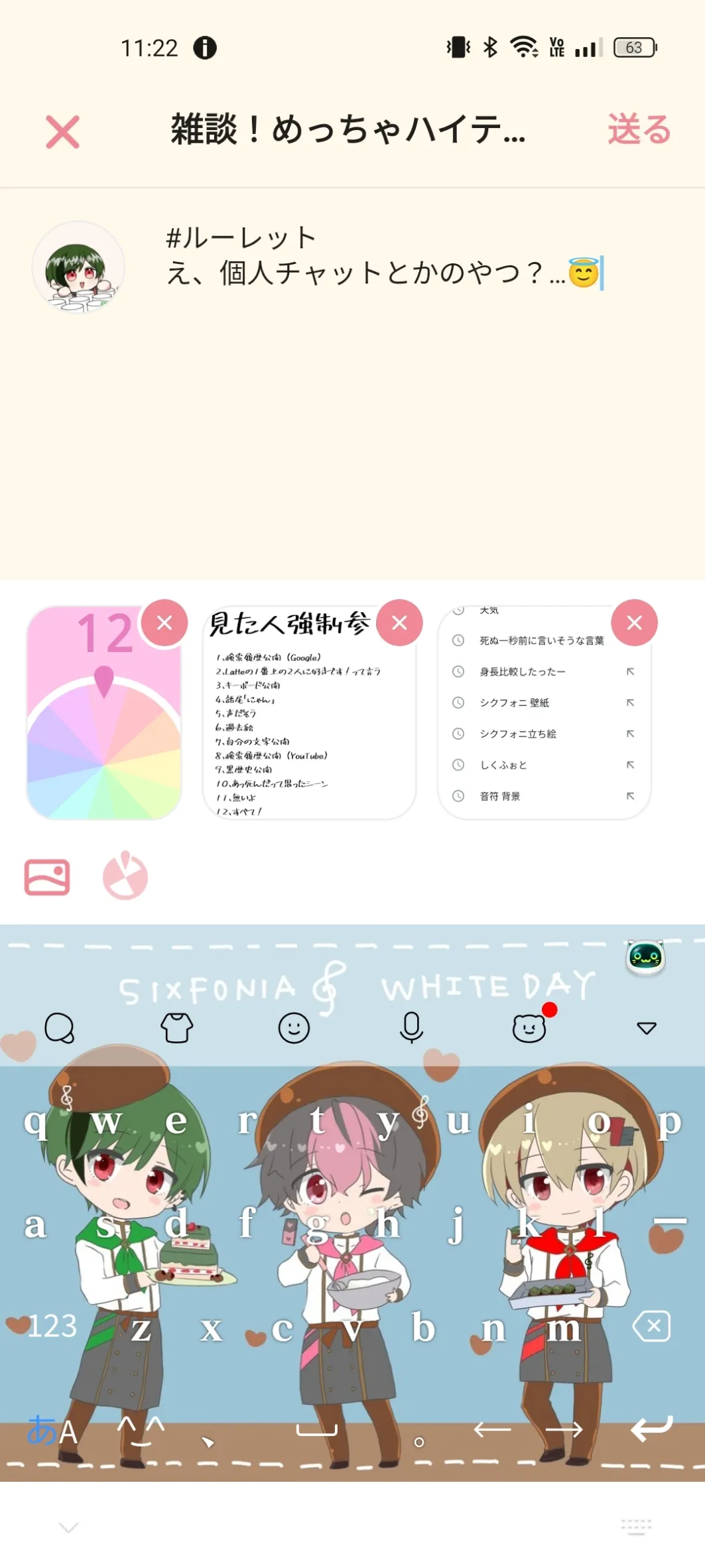Open the attached roulette wheel image
This screenshot has width=705, height=1568.
coord(103,712)
